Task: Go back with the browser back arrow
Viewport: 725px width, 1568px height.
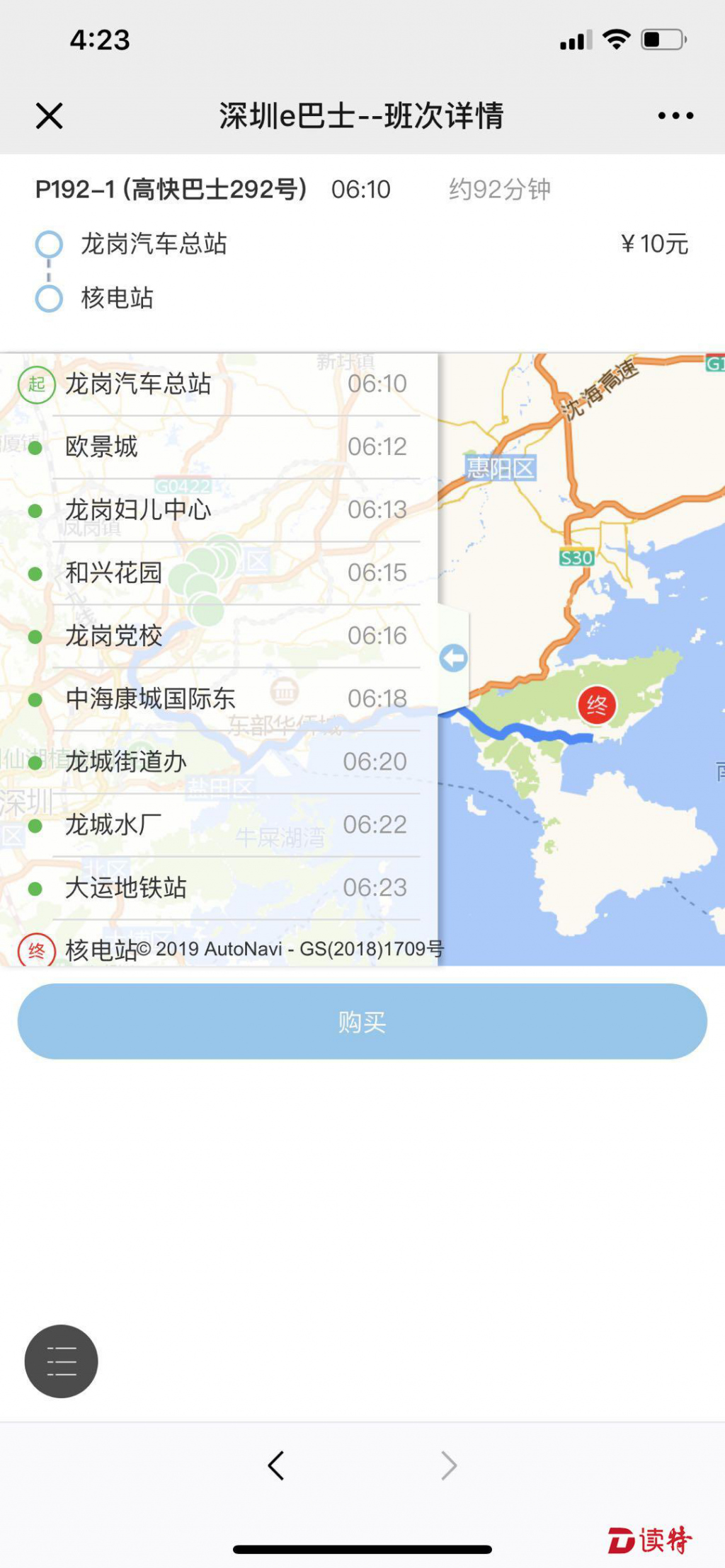Action: click(x=276, y=1465)
